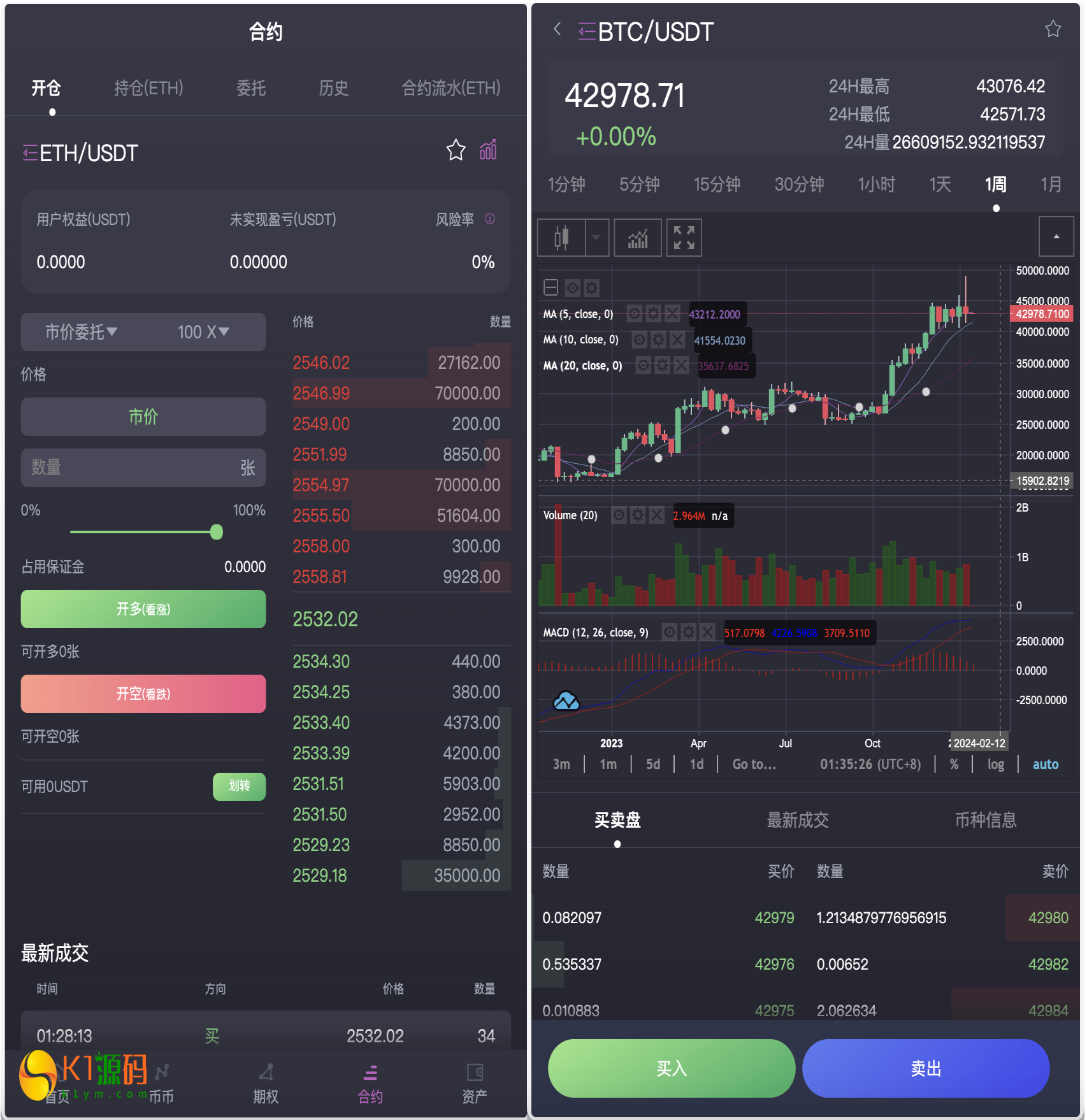Go back from the BTC/USDT page
The image size is (1087, 1120).
tap(558, 29)
